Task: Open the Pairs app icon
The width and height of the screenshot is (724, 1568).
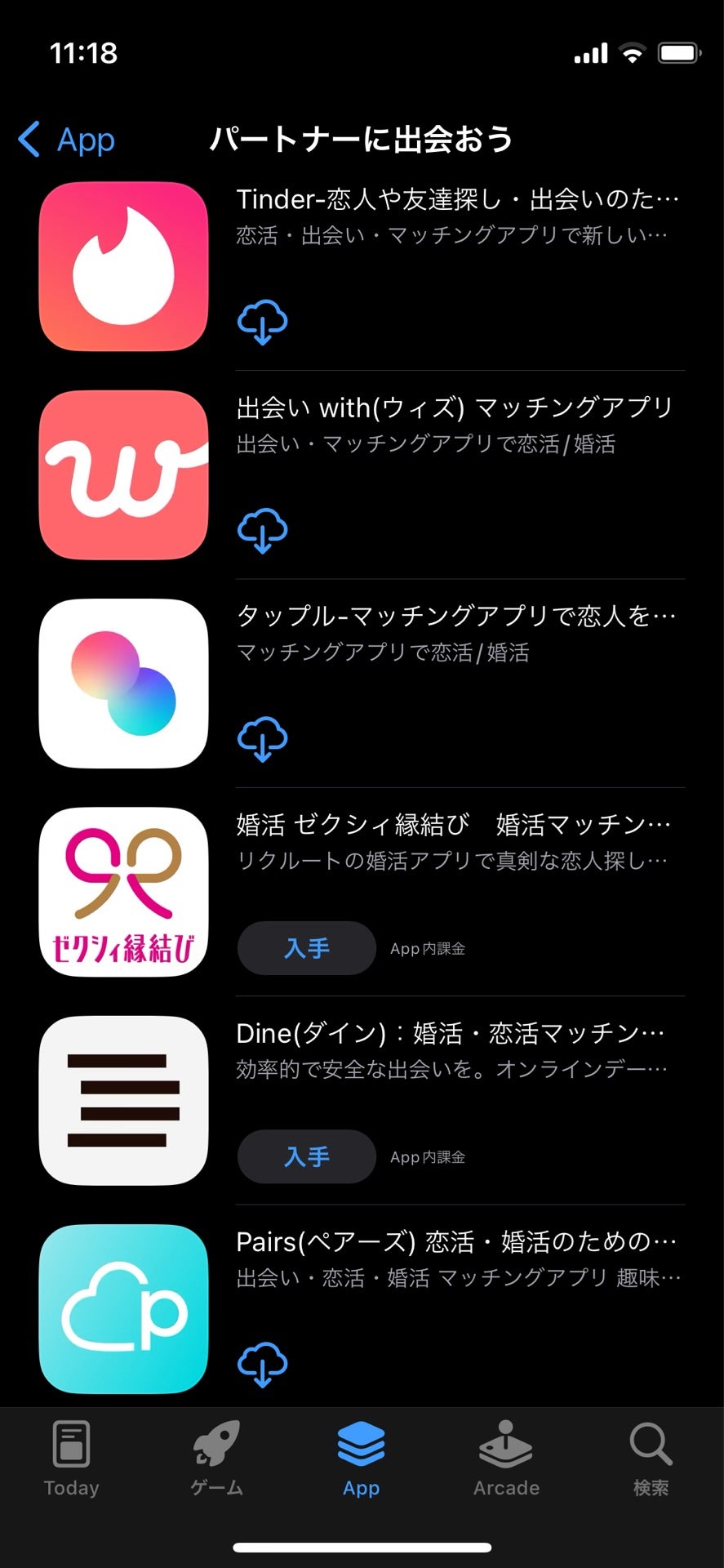Action: click(x=122, y=1311)
